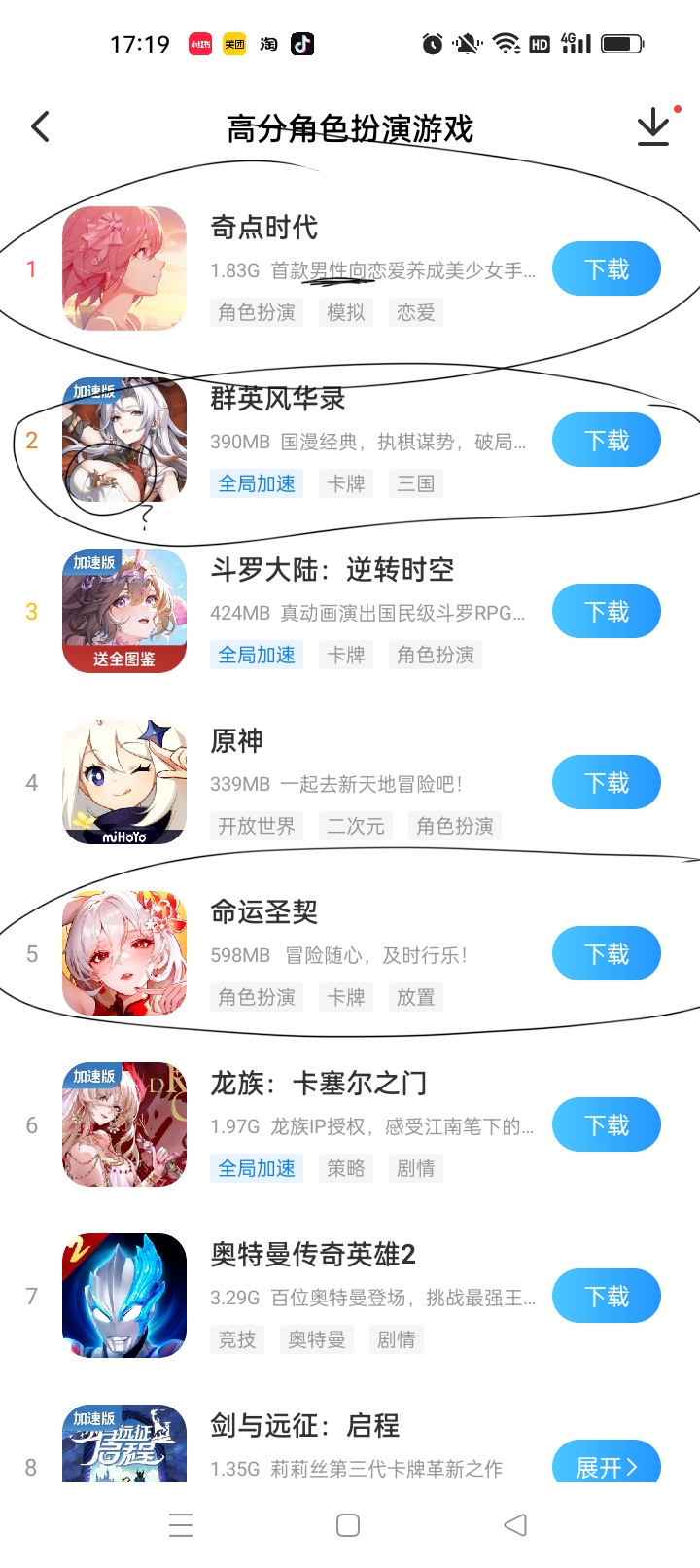Download 原神
Viewport: 700px width, 1568px height.
(606, 783)
